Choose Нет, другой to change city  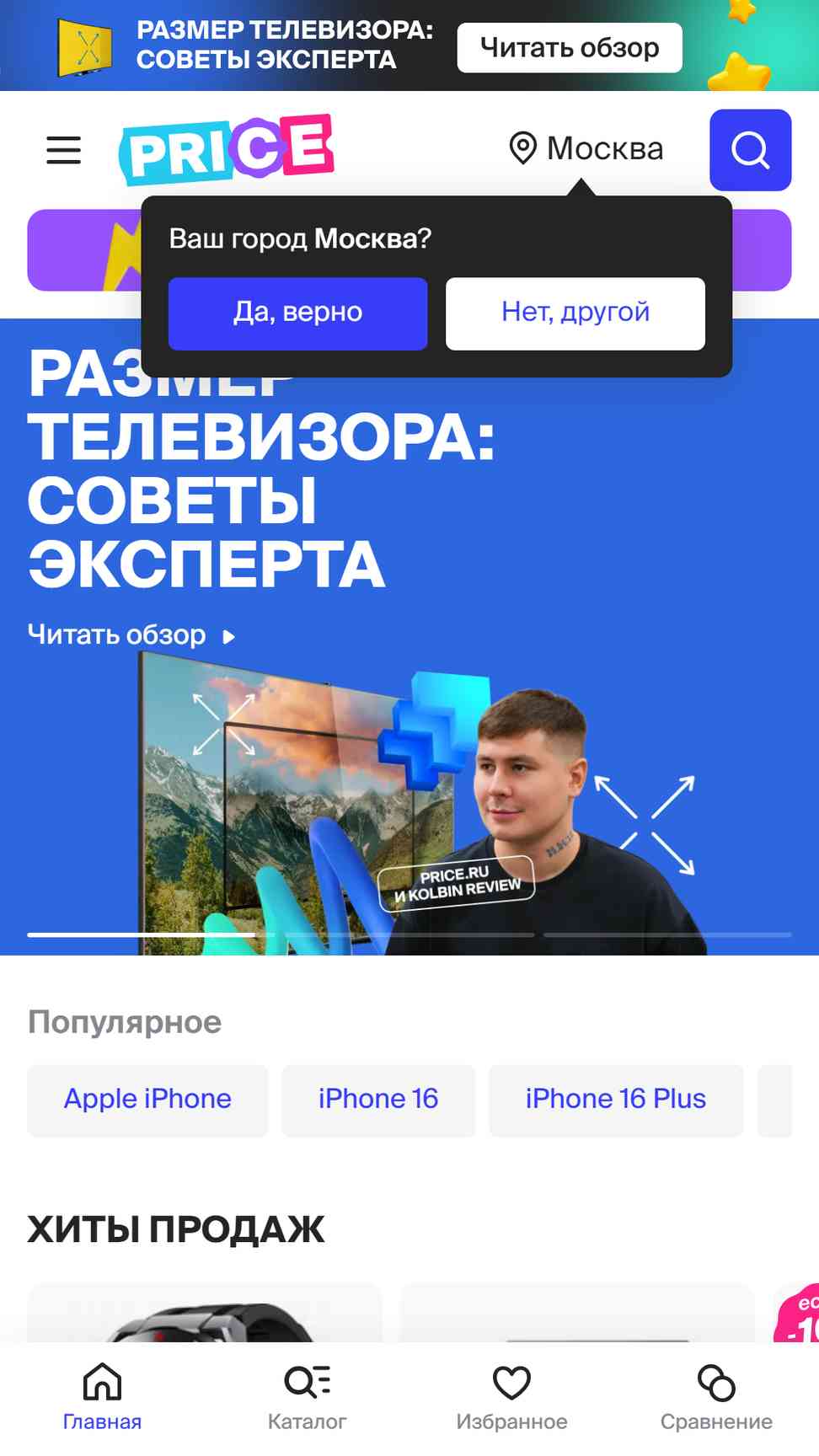(x=575, y=313)
